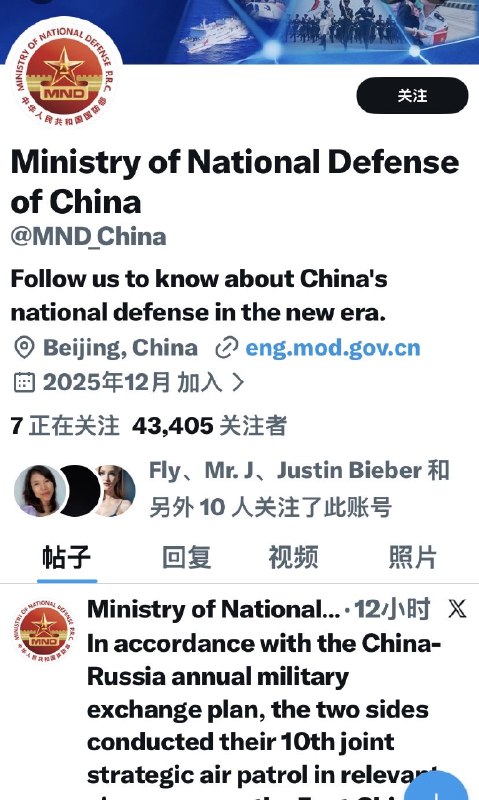
Task: Switch to the 回复 tab
Action: click(x=187, y=557)
